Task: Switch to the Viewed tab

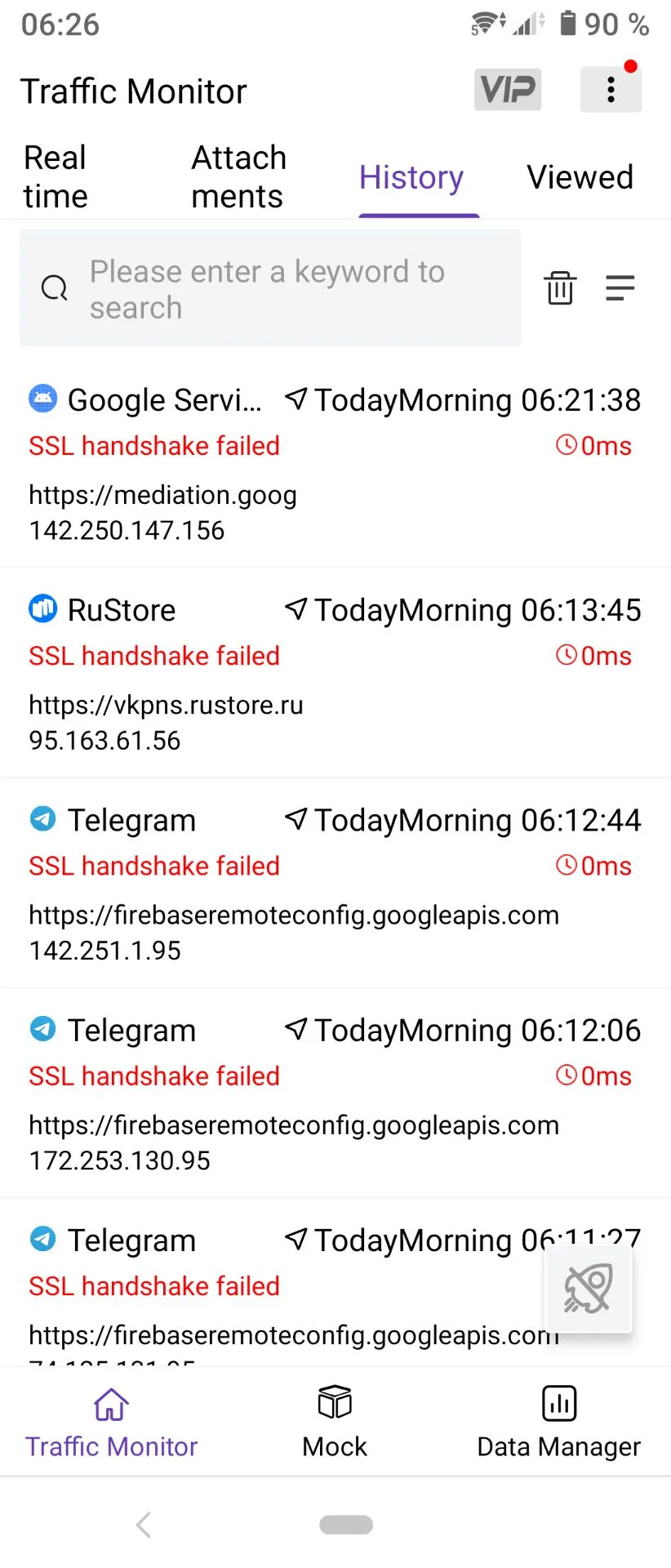Action: (x=580, y=177)
